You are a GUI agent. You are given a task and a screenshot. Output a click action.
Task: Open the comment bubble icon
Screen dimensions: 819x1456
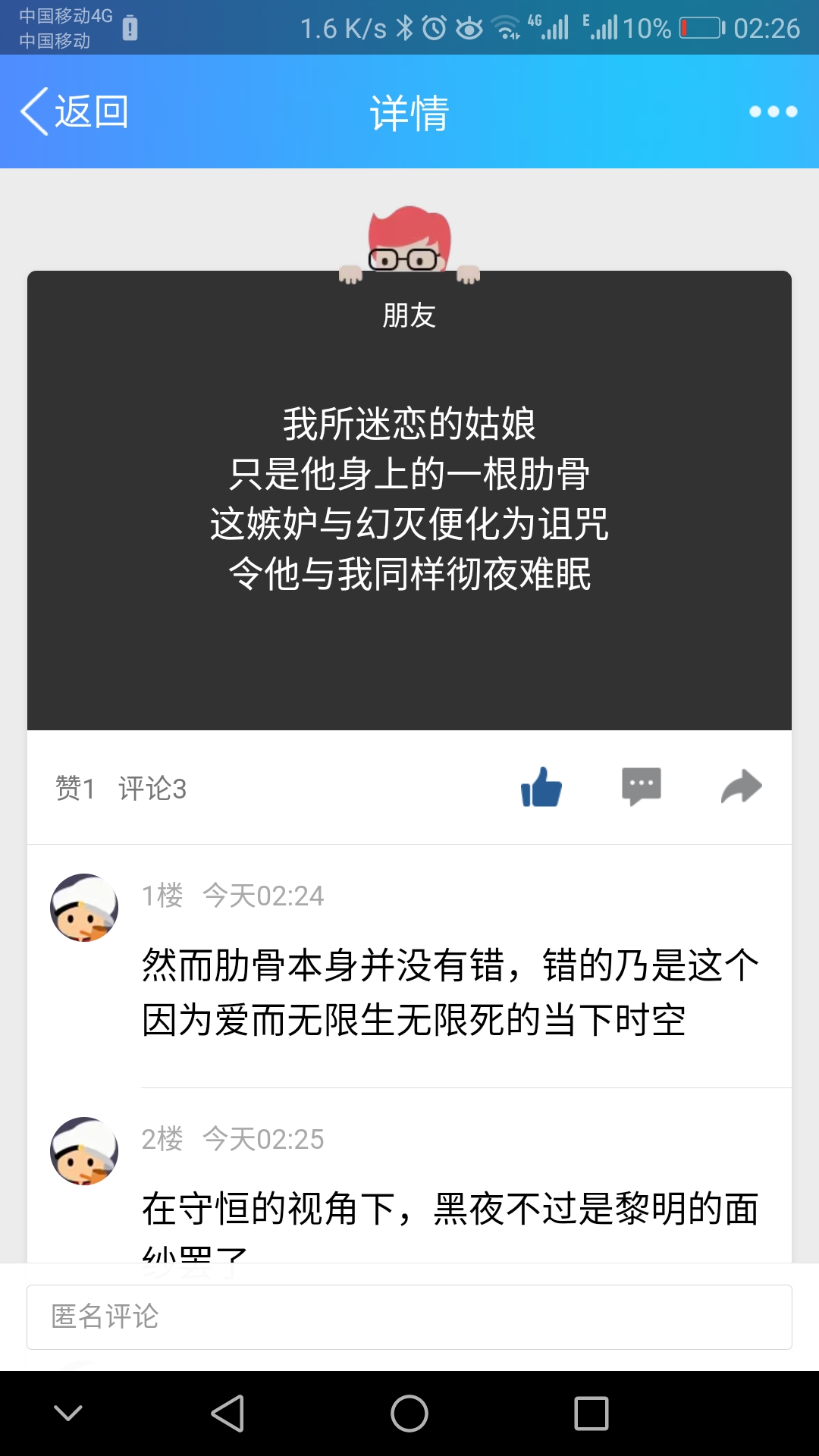pos(641,787)
